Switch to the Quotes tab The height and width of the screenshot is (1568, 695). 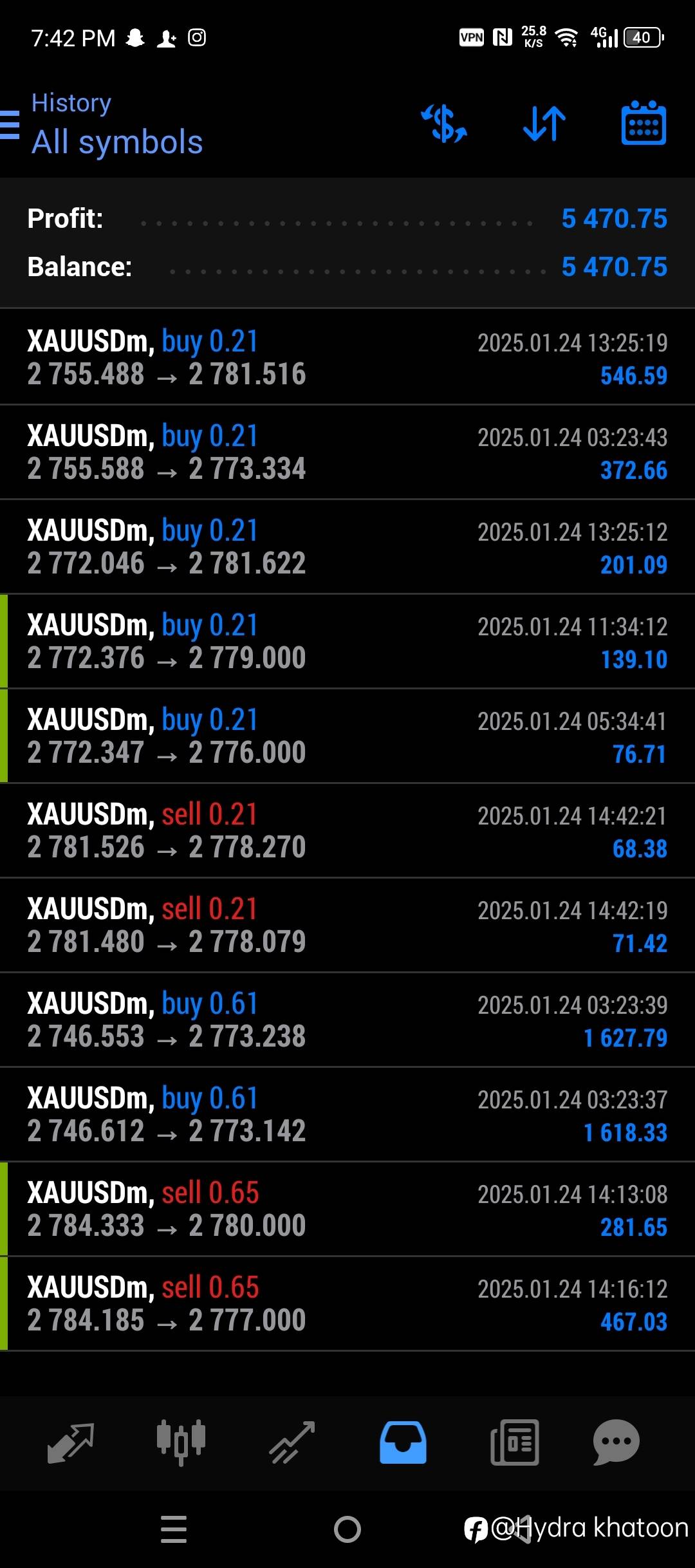tap(71, 1442)
